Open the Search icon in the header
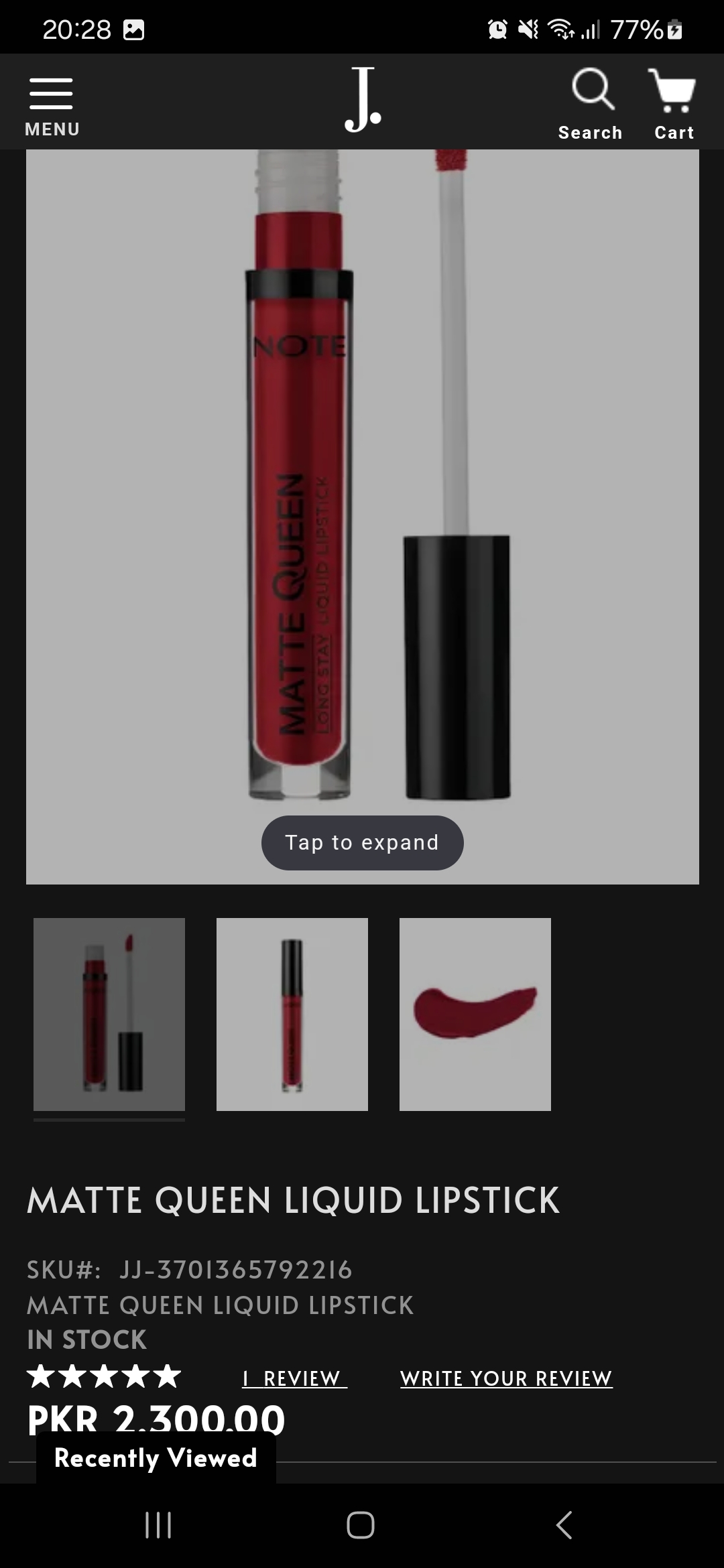This screenshot has width=724, height=1568. (x=591, y=104)
